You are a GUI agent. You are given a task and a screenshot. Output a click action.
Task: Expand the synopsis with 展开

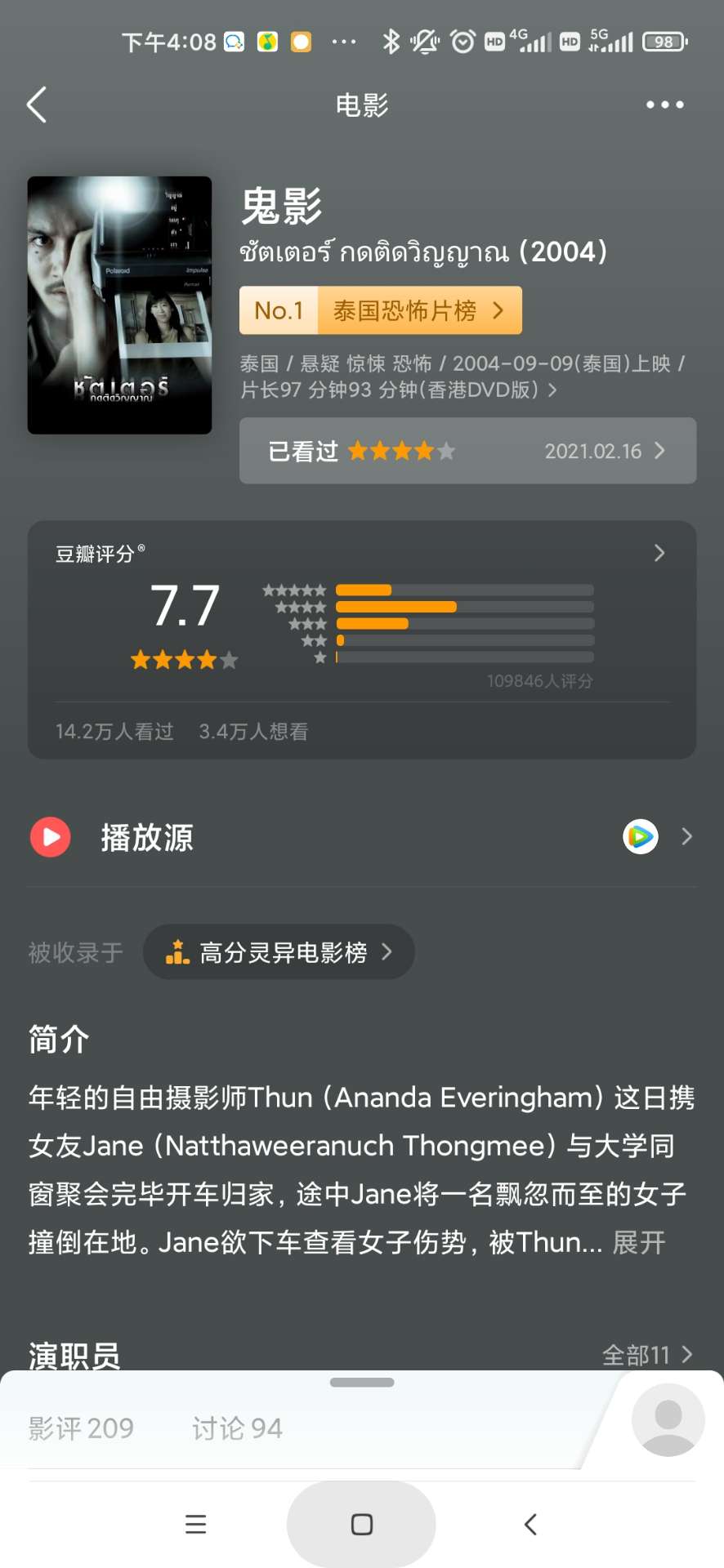(638, 1243)
